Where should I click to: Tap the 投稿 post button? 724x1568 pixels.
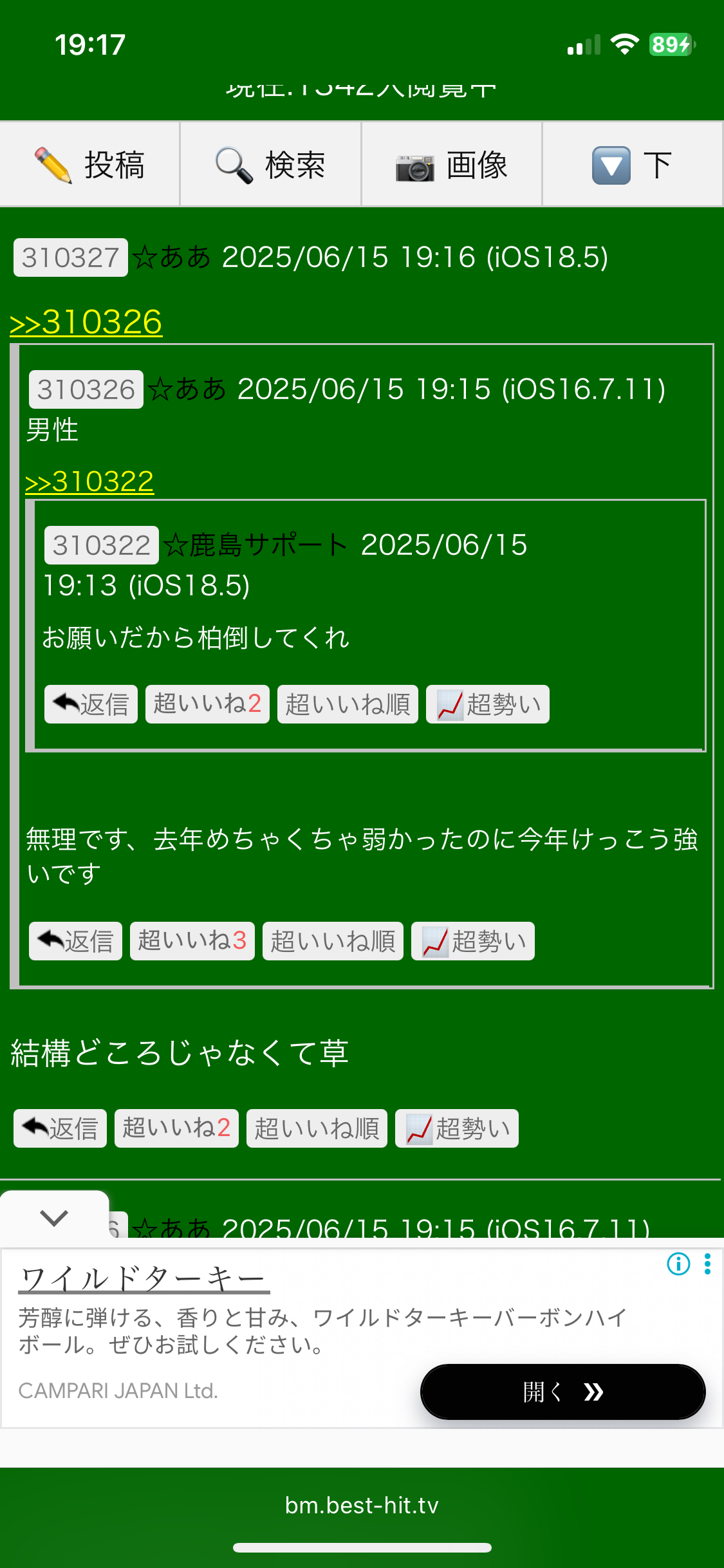[89, 165]
